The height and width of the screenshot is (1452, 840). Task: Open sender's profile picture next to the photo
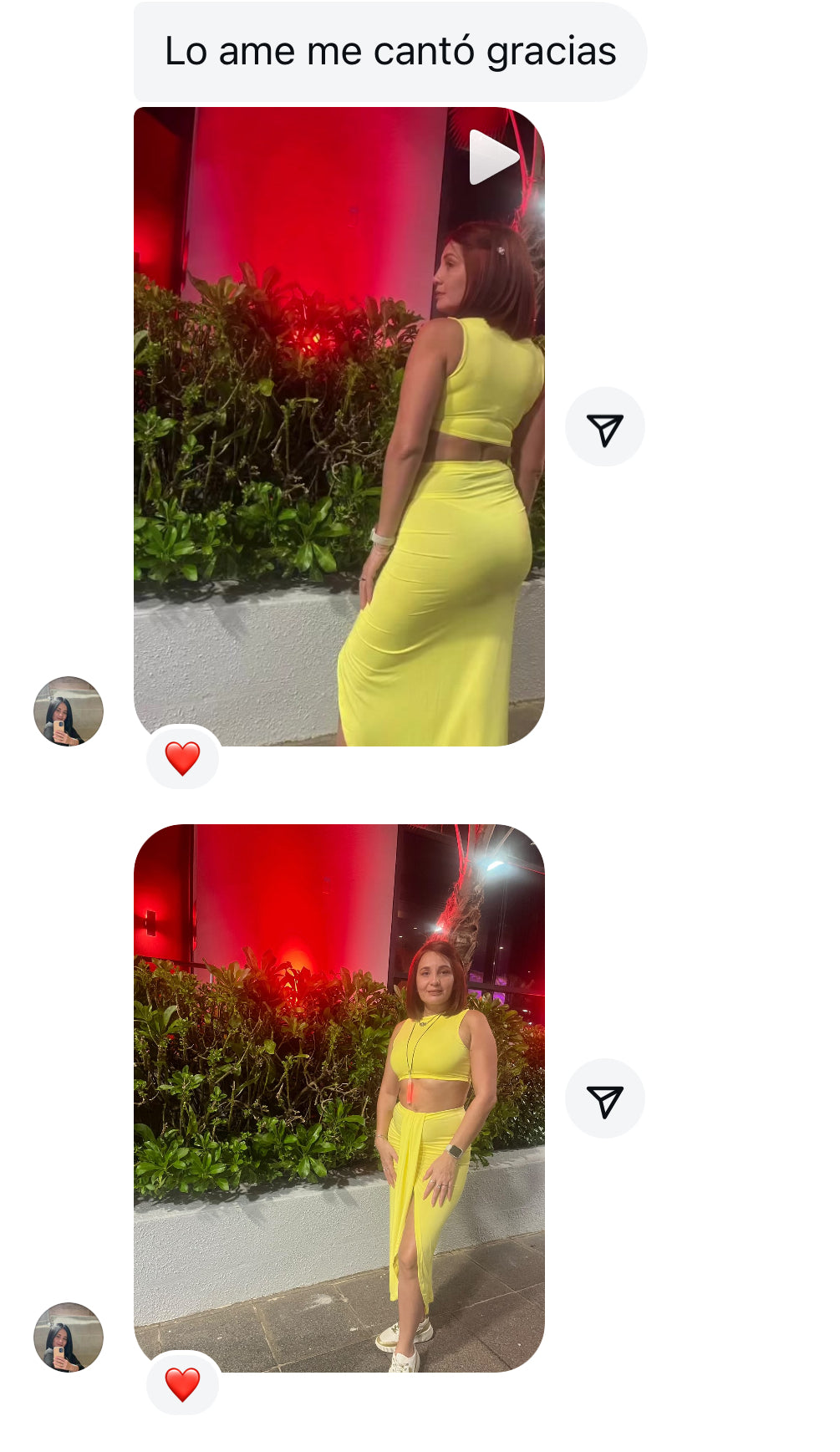coord(69,1337)
